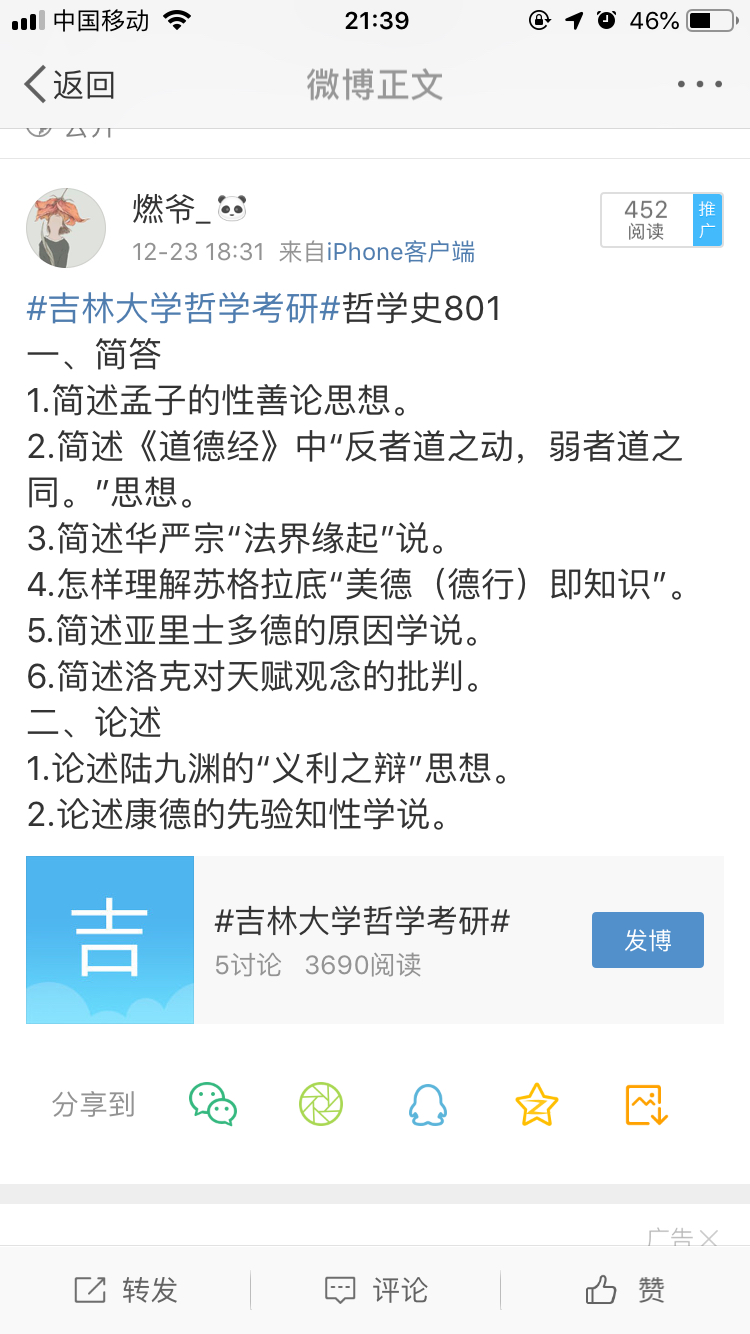Open the three-dot overflow menu
The width and height of the screenshot is (750, 1334).
(699, 85)
